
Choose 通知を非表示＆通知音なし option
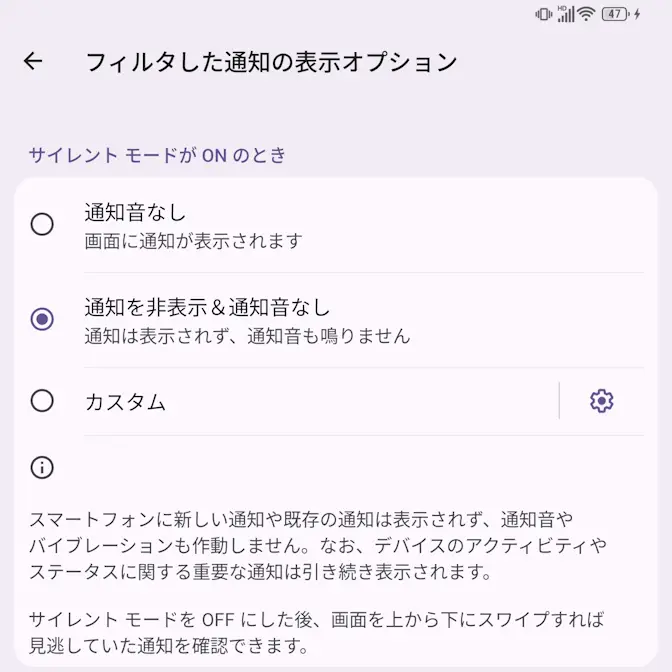[x=42, y=319]
